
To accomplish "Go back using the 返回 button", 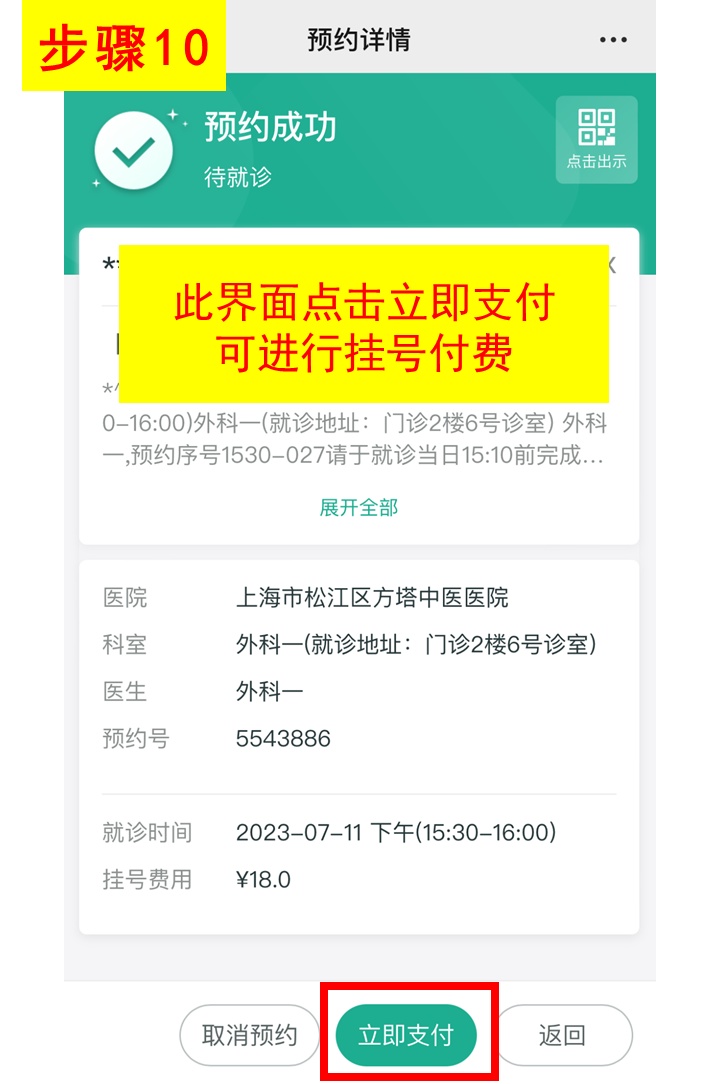I will 563,1035.
